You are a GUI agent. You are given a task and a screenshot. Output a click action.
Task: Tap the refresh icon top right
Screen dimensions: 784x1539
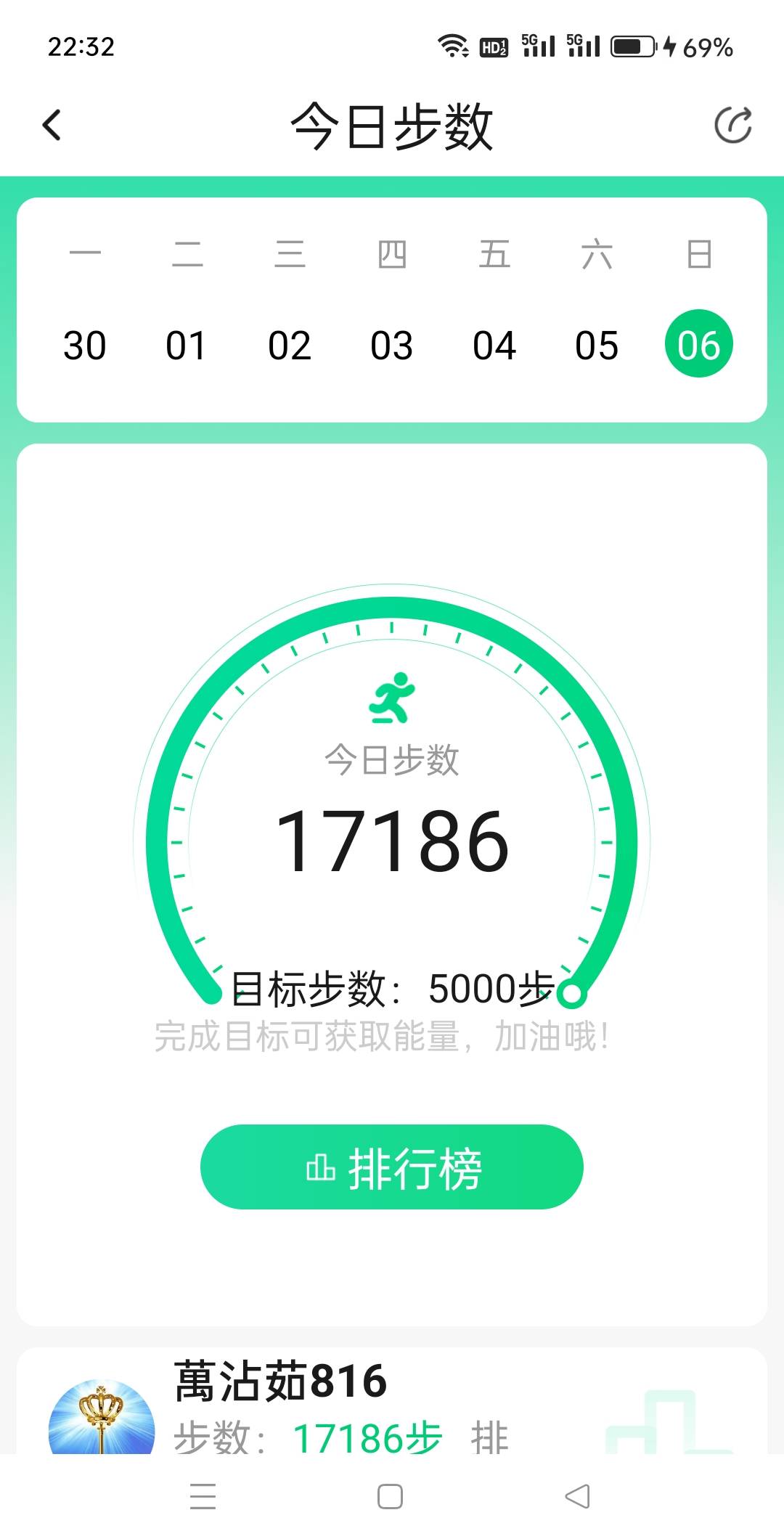[x=735, y=123]
